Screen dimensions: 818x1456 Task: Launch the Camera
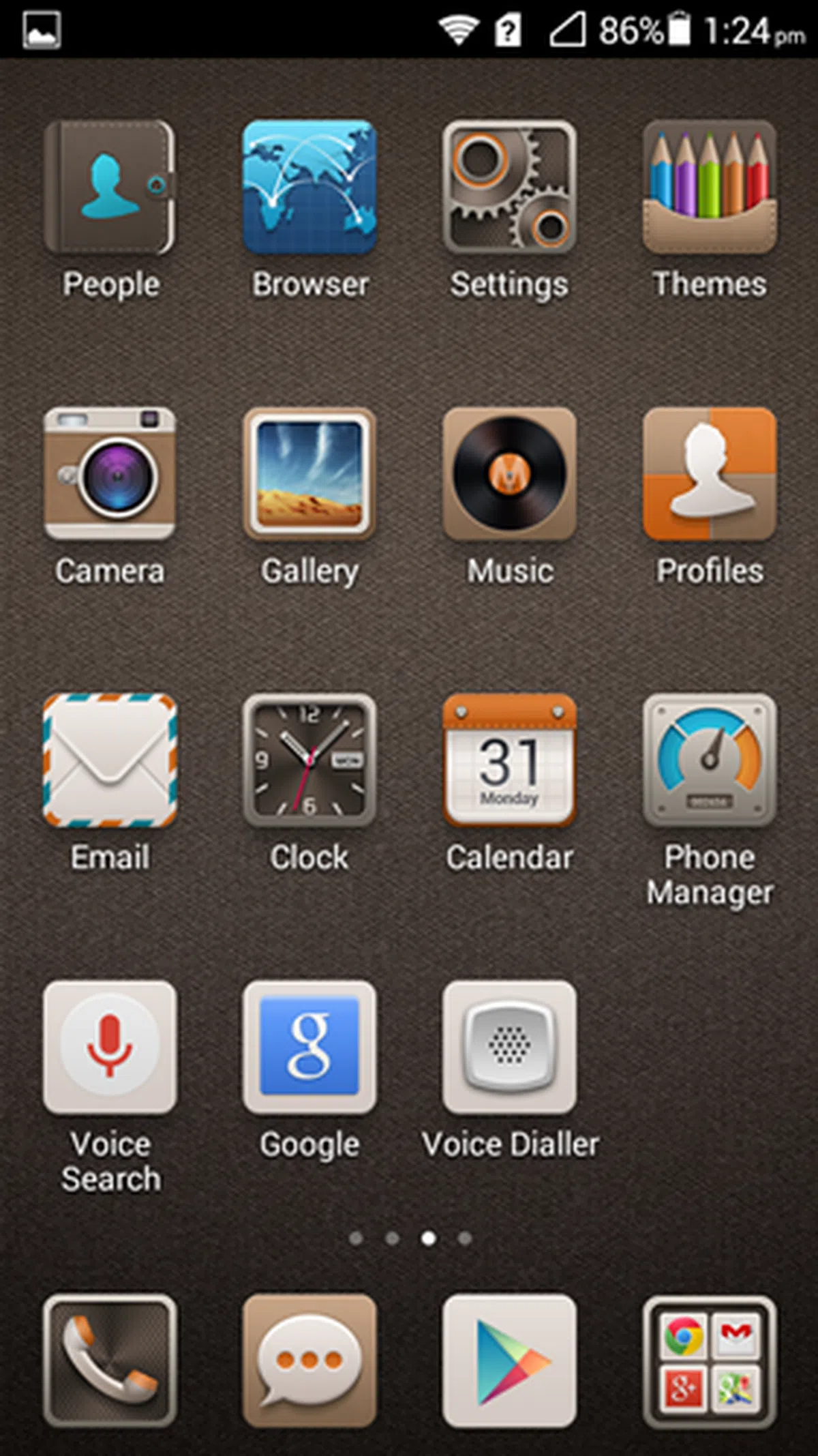point(109,474)
